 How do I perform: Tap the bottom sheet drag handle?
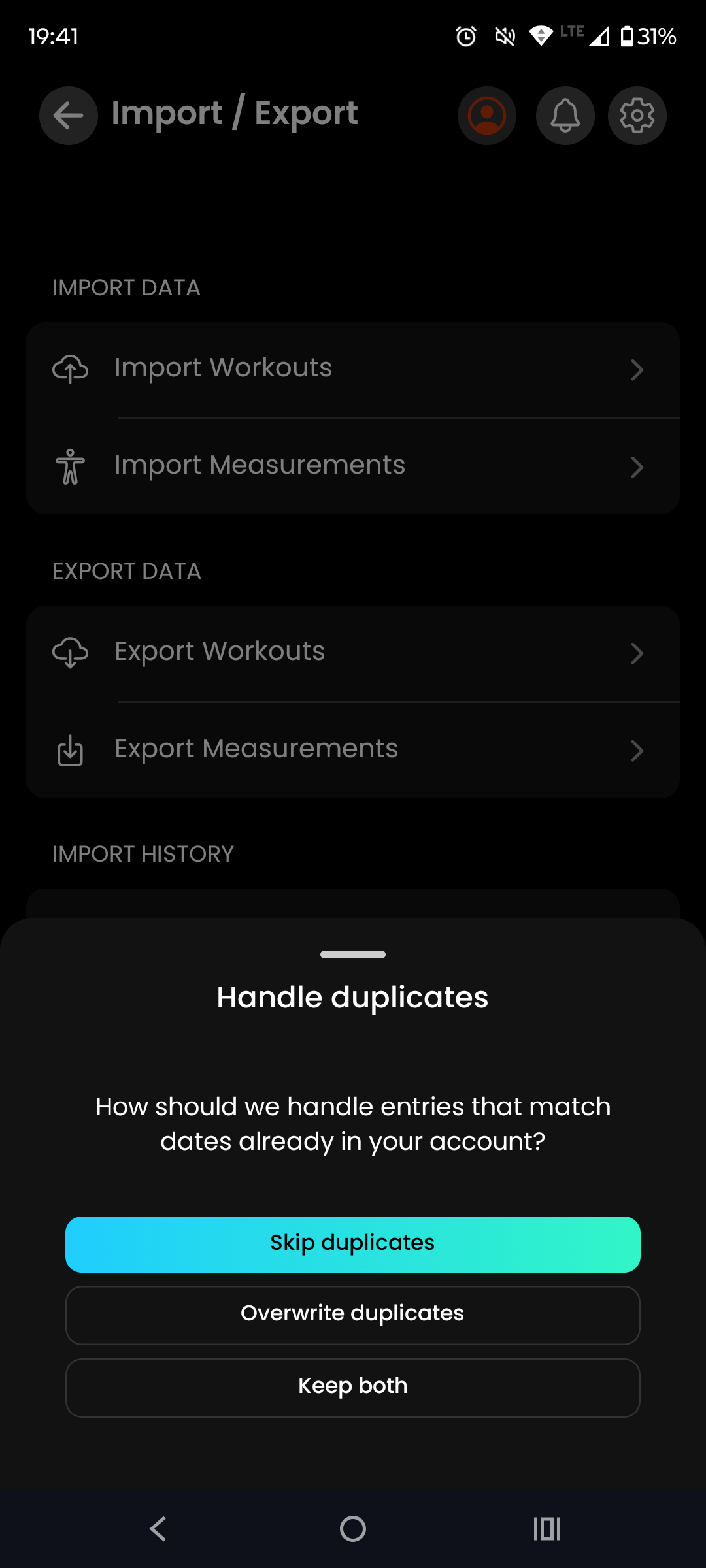352,955
